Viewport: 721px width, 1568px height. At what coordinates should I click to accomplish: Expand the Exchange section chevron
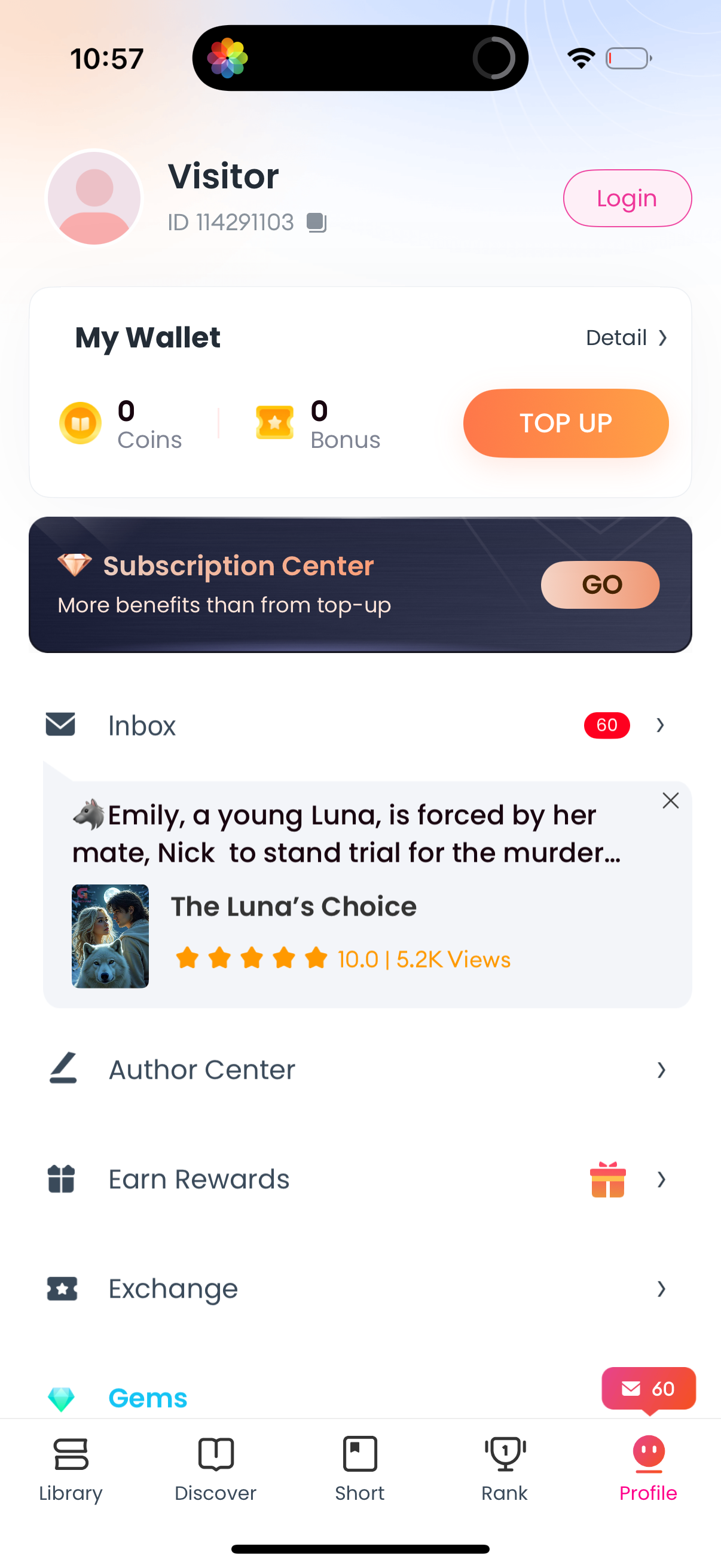pyautogui.click(x=662, y=1289)
